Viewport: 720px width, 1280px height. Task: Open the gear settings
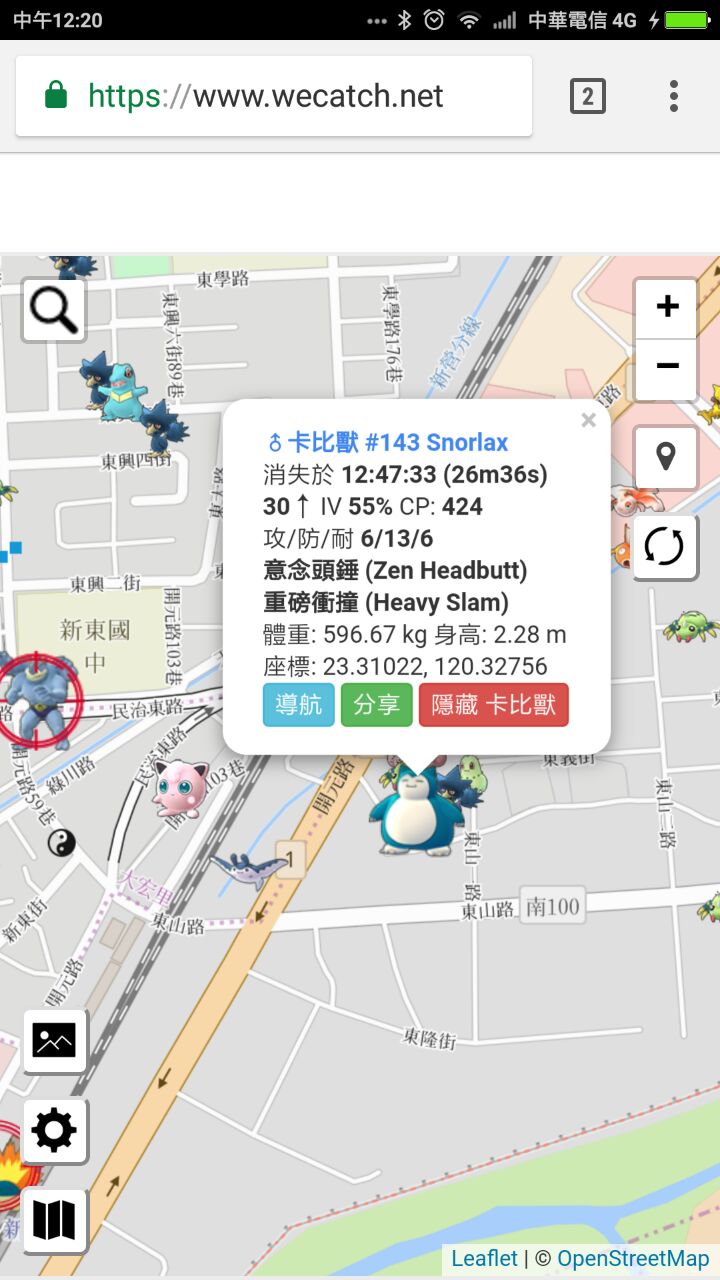click(x=54, y=1131)
